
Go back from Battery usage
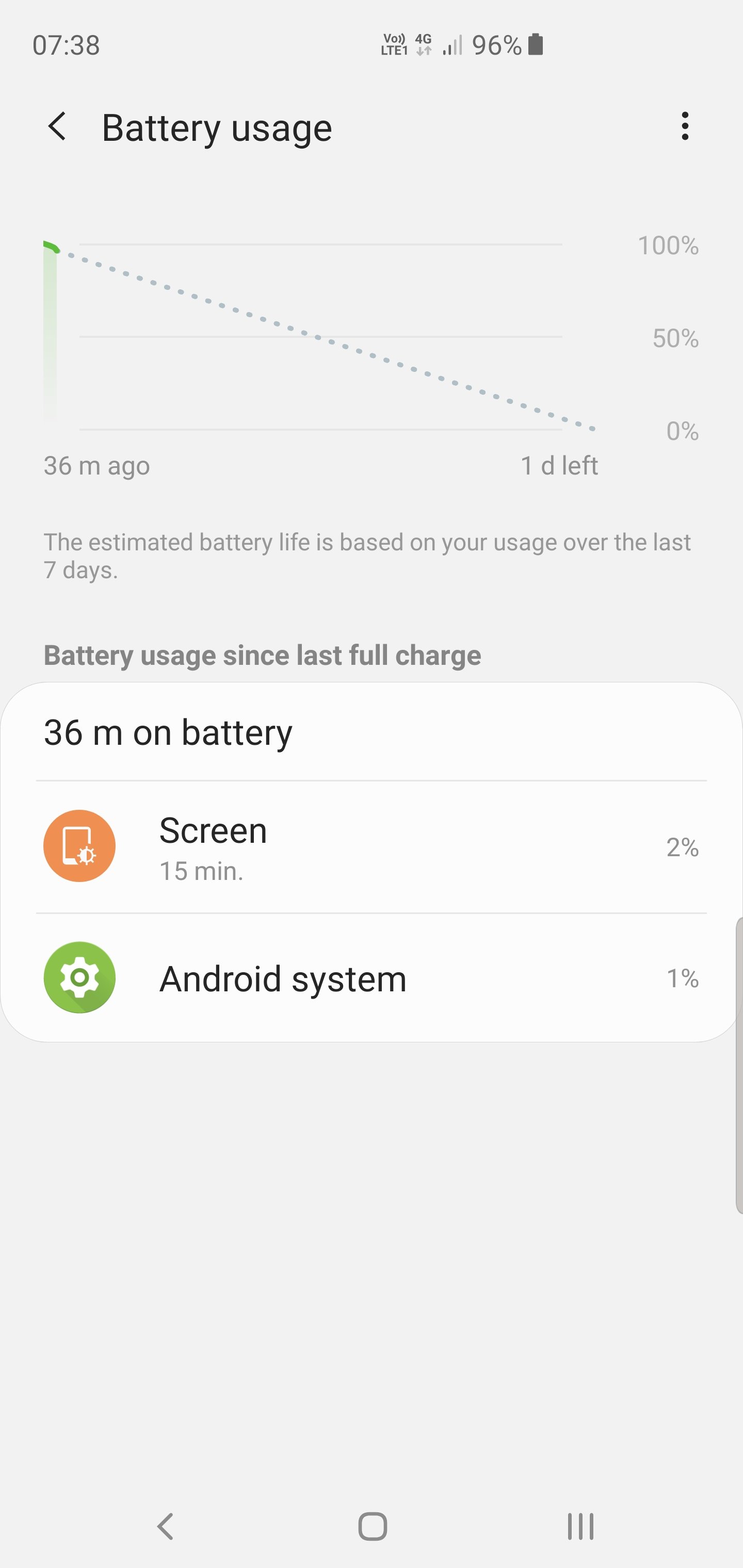tap(57, 126)
